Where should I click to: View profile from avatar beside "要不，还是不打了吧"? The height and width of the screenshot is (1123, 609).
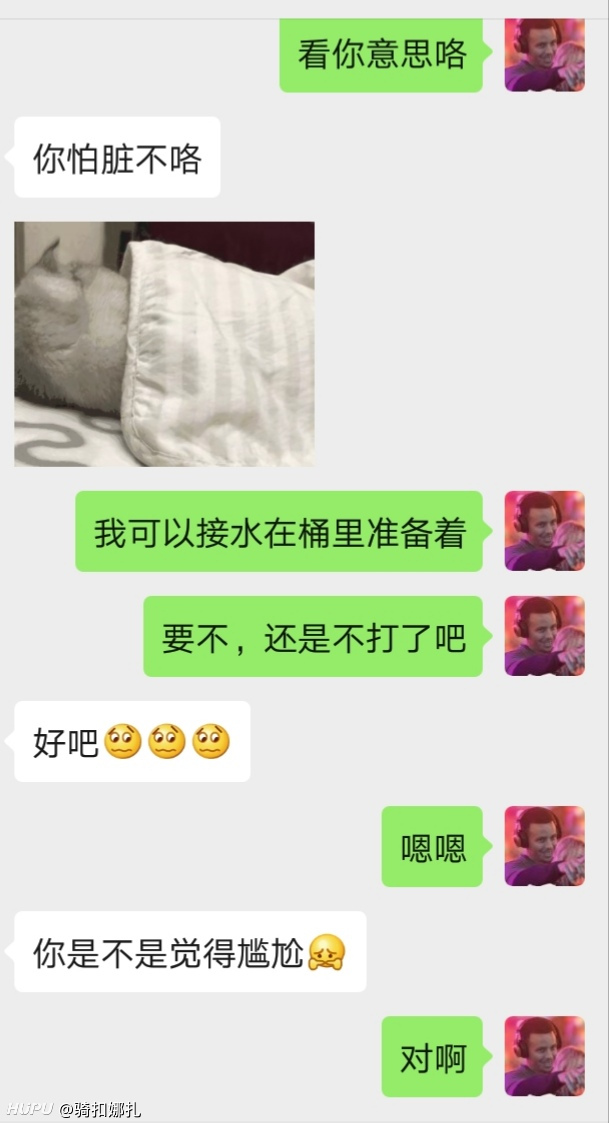(545, 636)
